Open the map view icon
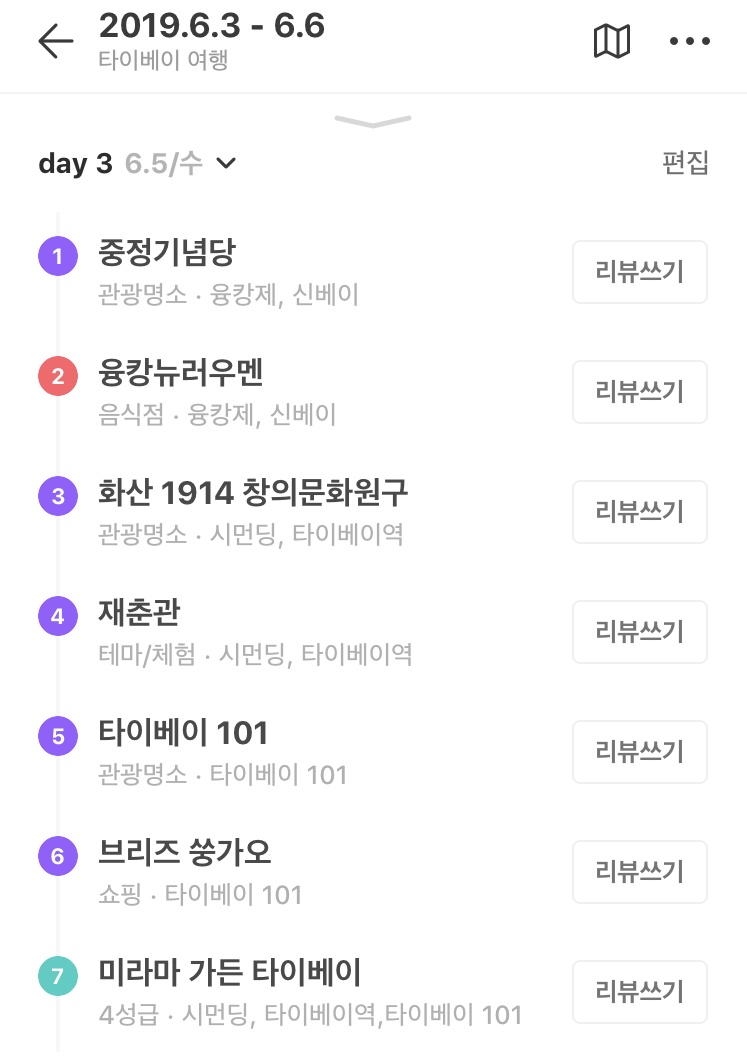The image size is (747, 1060). (612, 41)
